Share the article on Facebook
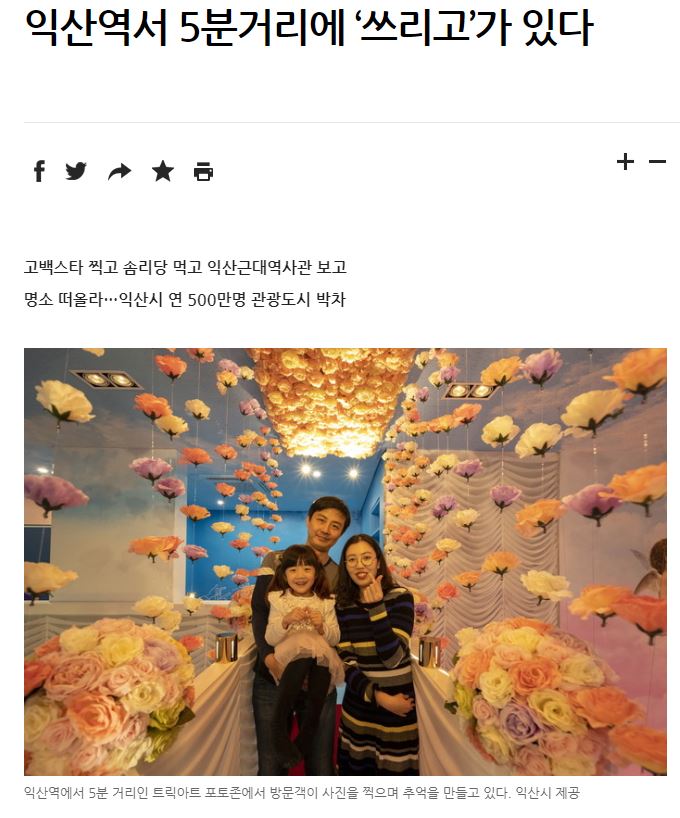 (39, 171)
